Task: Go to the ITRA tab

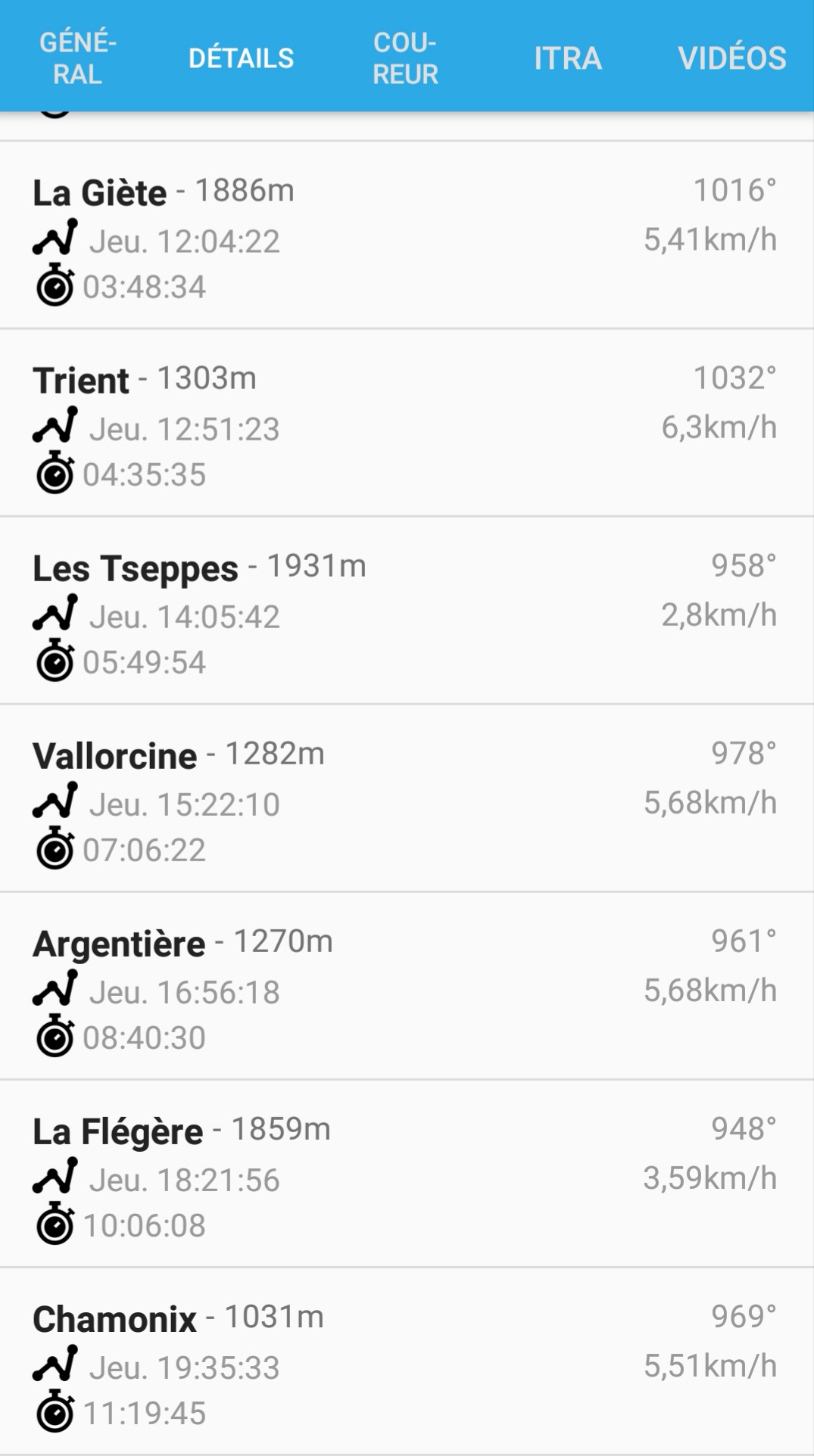Action: (568, 58)
